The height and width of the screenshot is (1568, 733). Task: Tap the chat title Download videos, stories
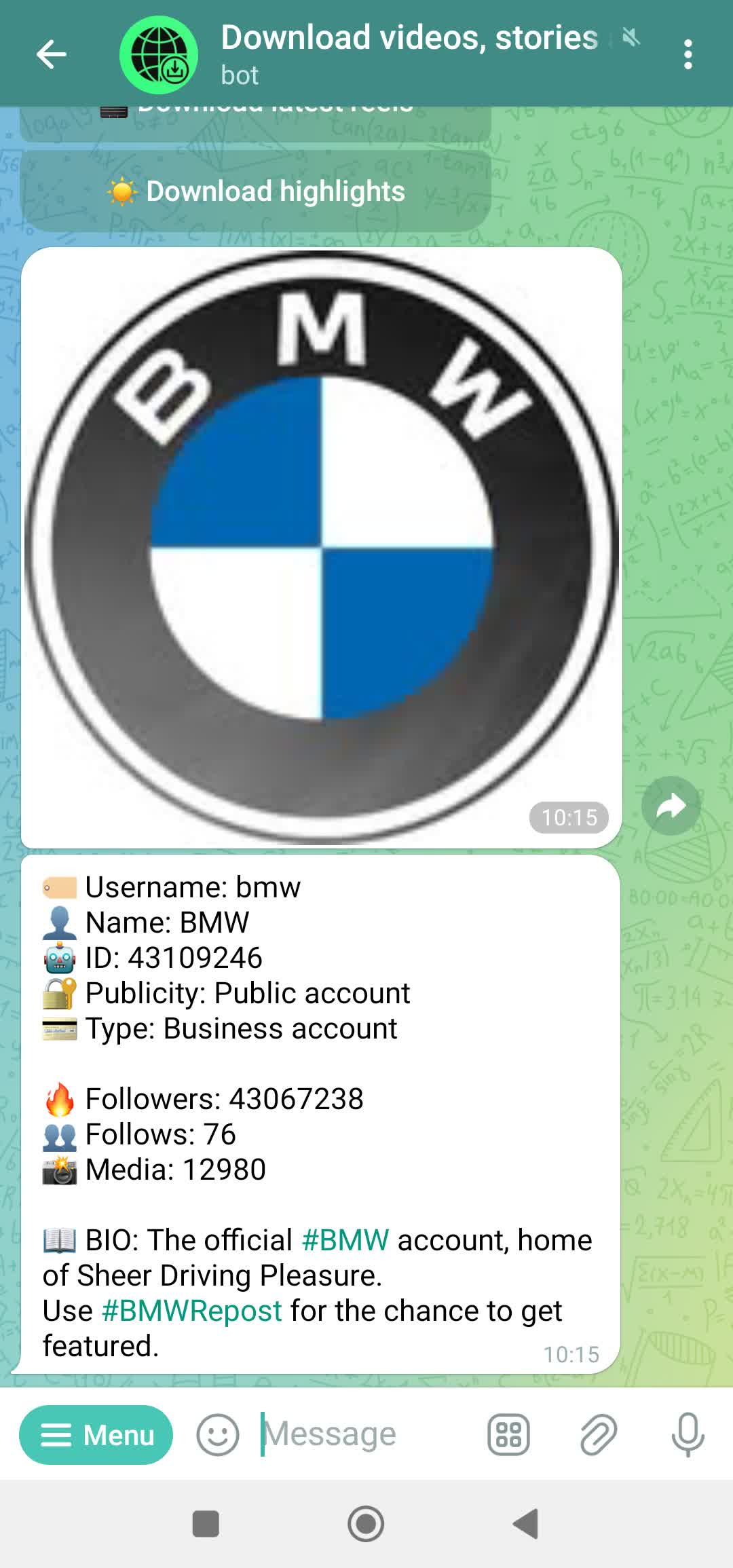coord(407,37)
